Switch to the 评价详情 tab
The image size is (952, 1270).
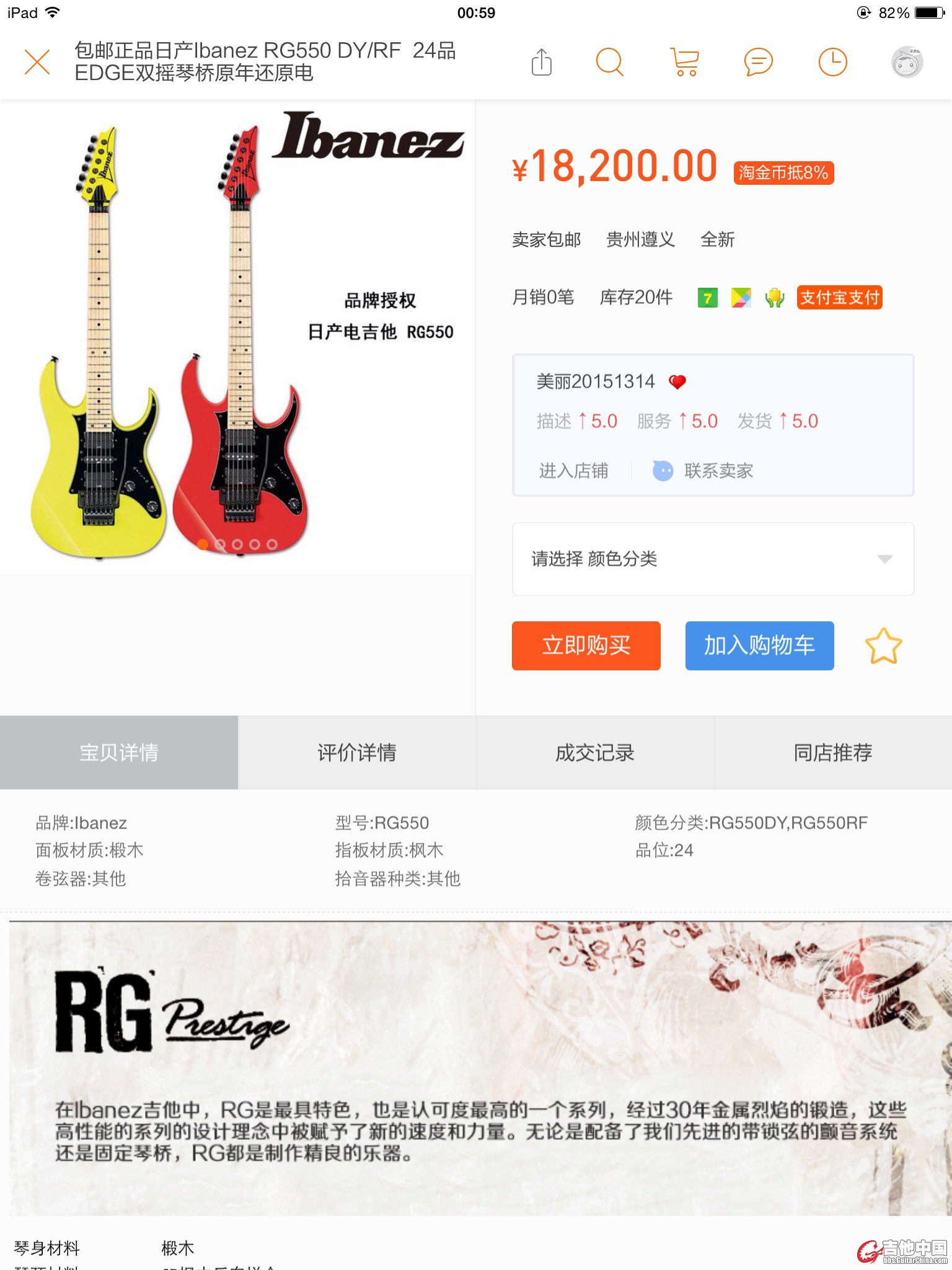[x=357, y=752]
